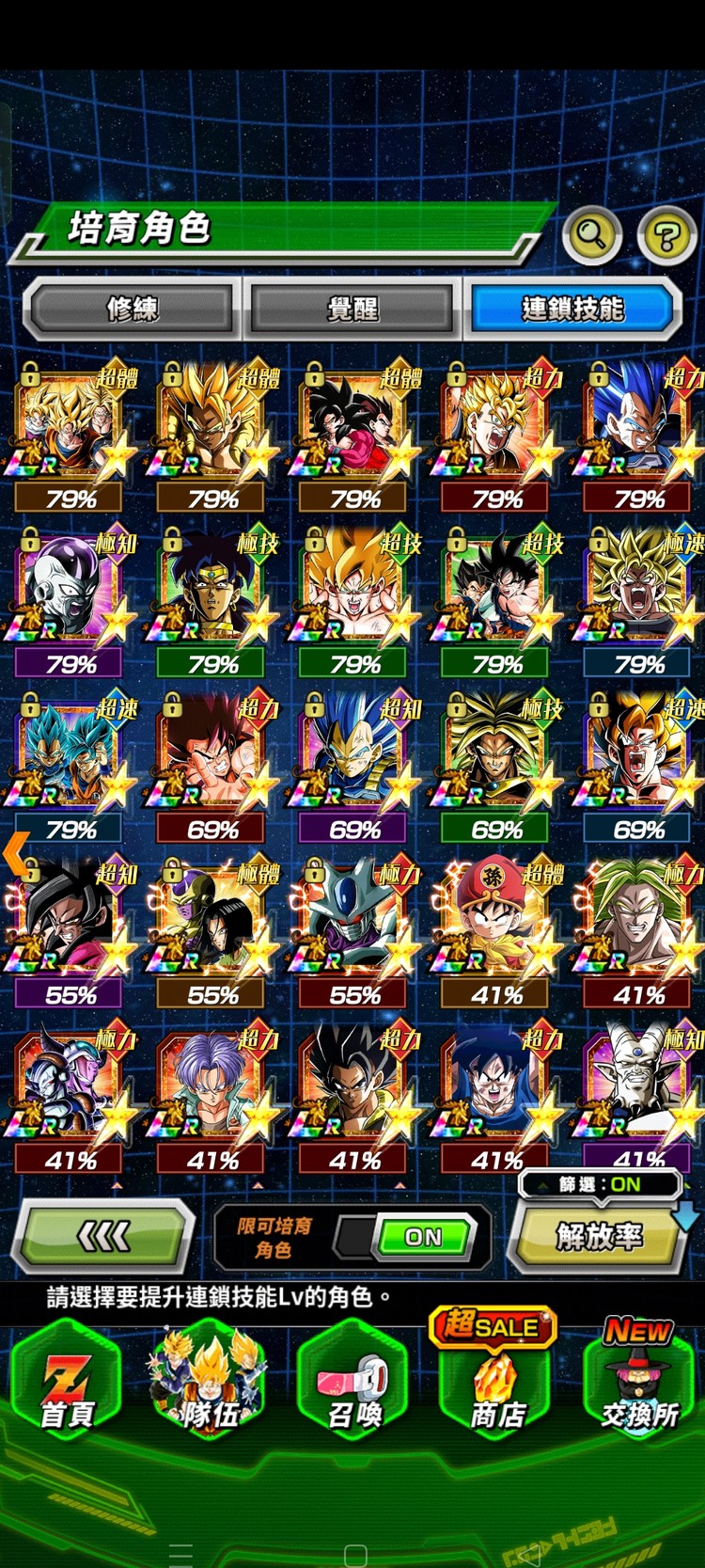Open the question mark help icon
705x1568 pixels.
(x=666, y=235)
